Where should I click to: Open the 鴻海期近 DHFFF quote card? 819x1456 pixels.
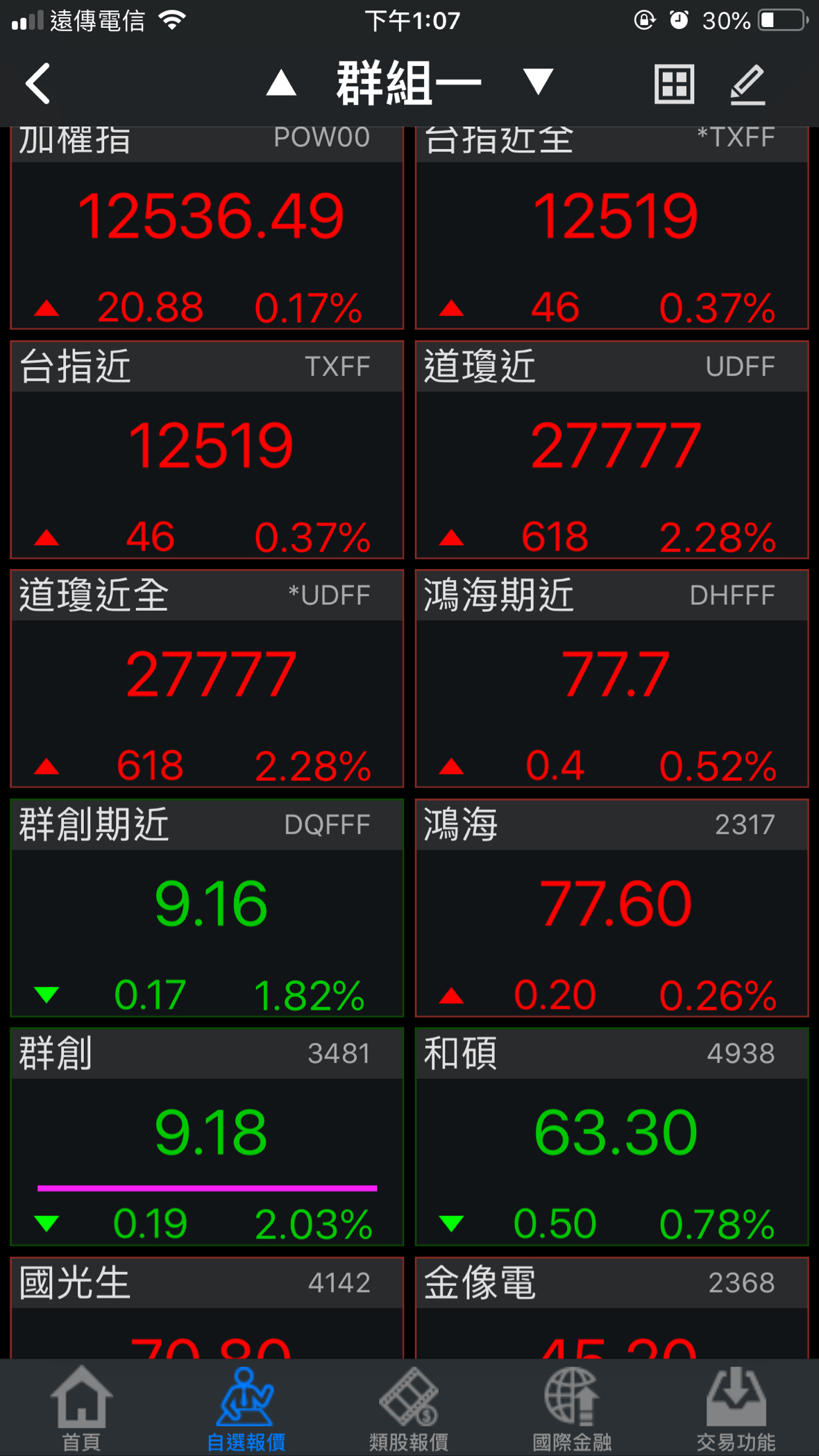pos(611,679)
